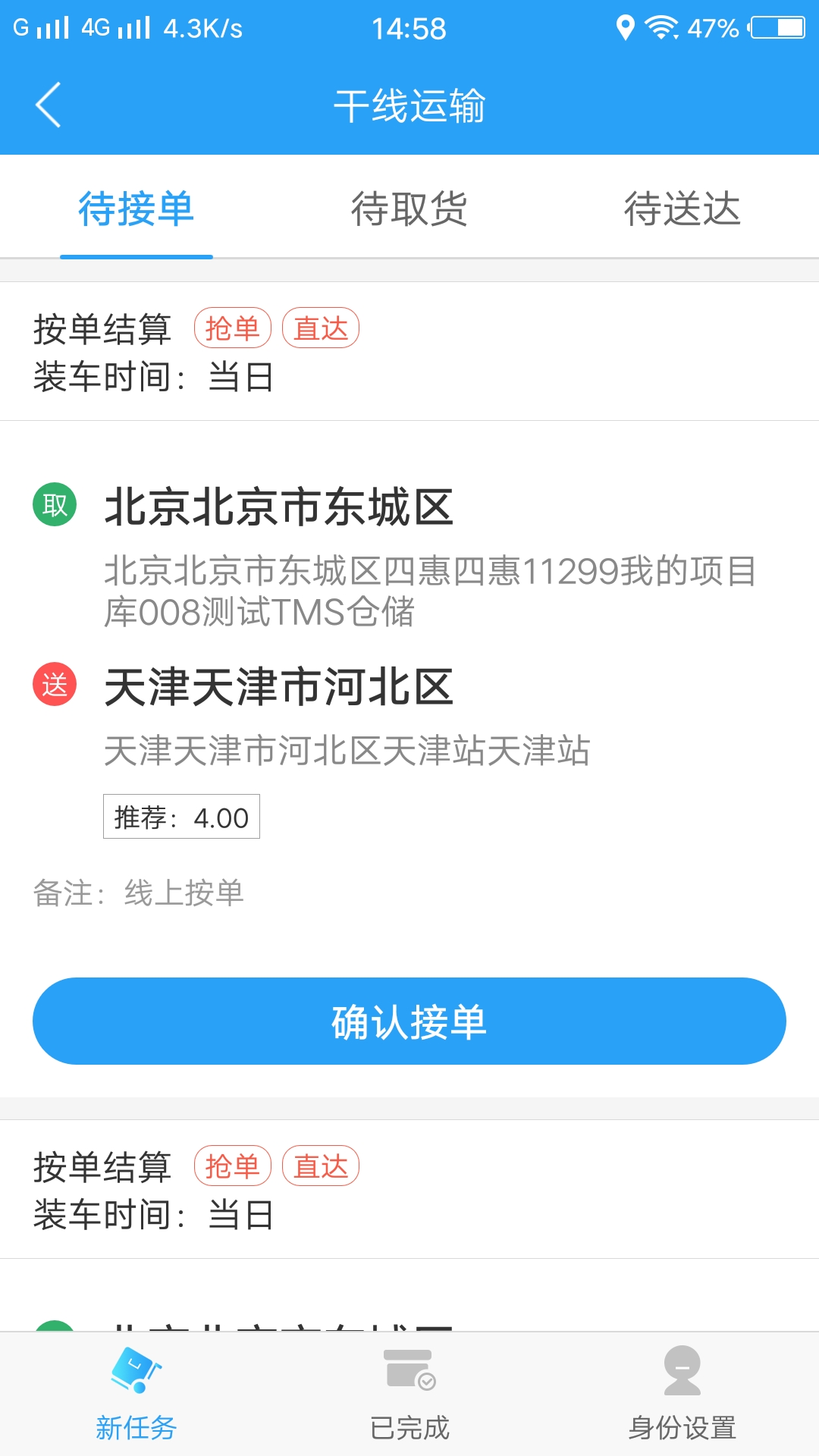Viewport: 819px width, 1456px height.
Task: Switch to the 待取货 tab
Action: tap(409, 209)
